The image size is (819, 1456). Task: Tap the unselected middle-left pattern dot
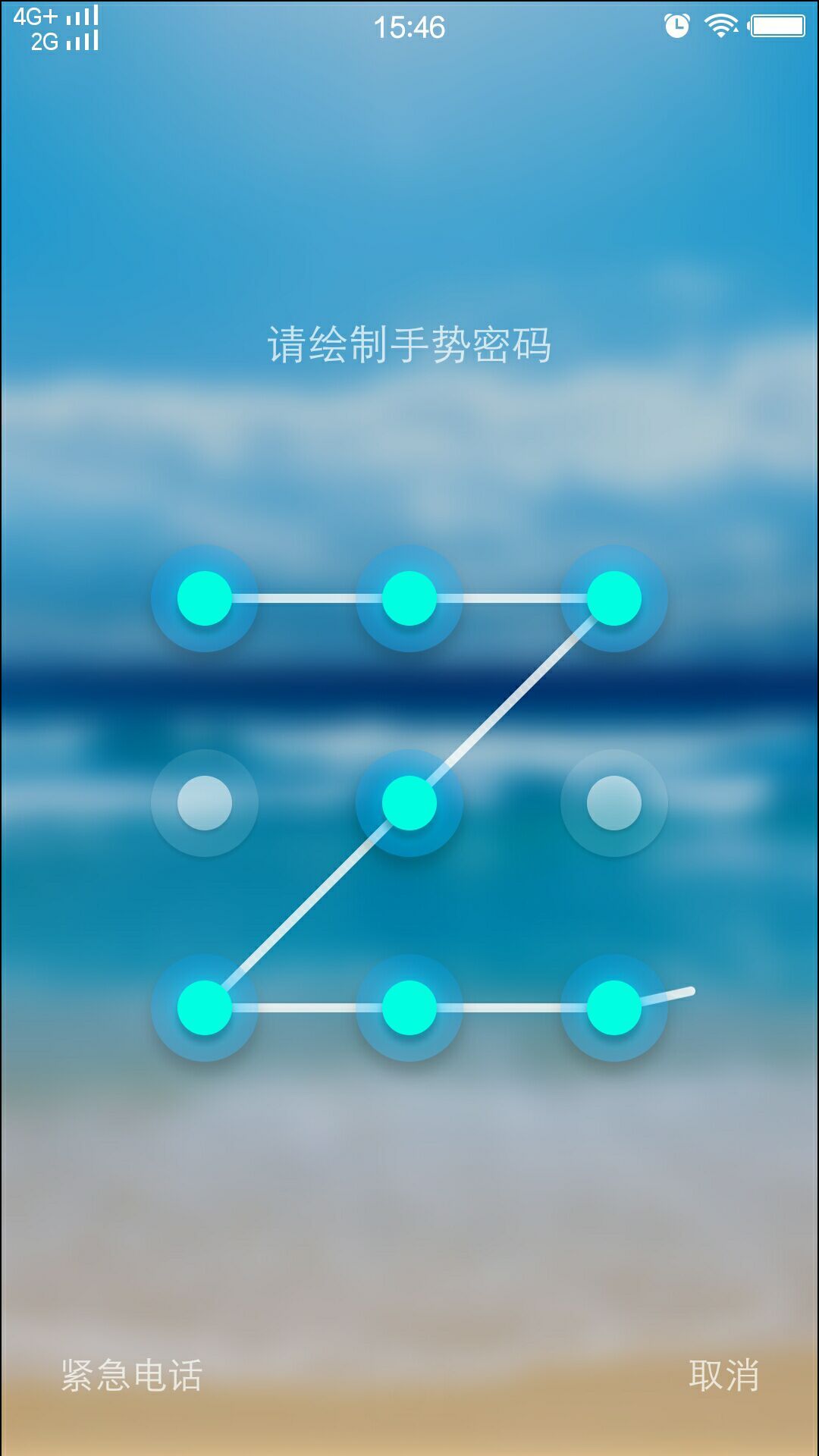[205, 803]
